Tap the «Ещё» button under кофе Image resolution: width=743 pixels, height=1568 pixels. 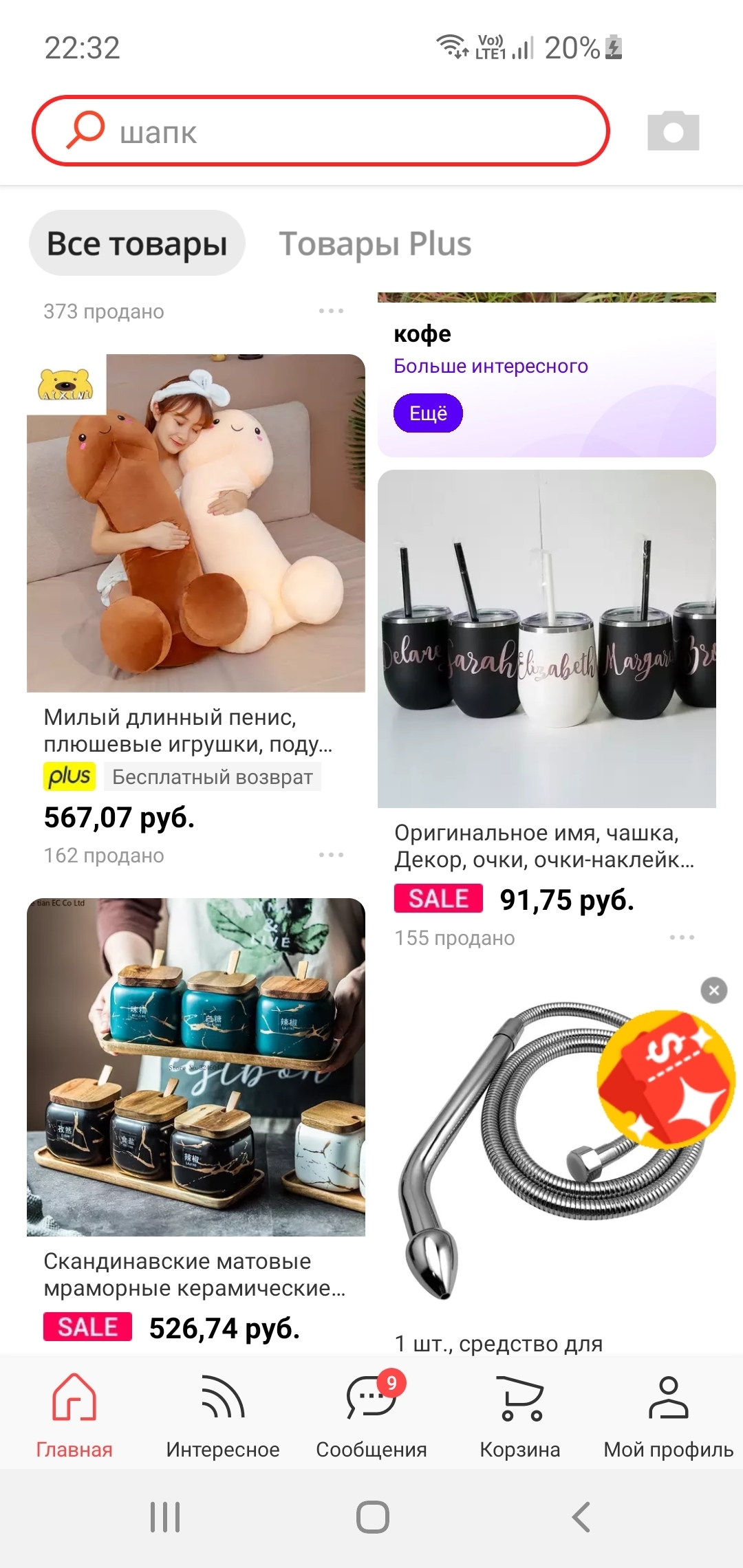pyautogui.click(x=427, y=413)
